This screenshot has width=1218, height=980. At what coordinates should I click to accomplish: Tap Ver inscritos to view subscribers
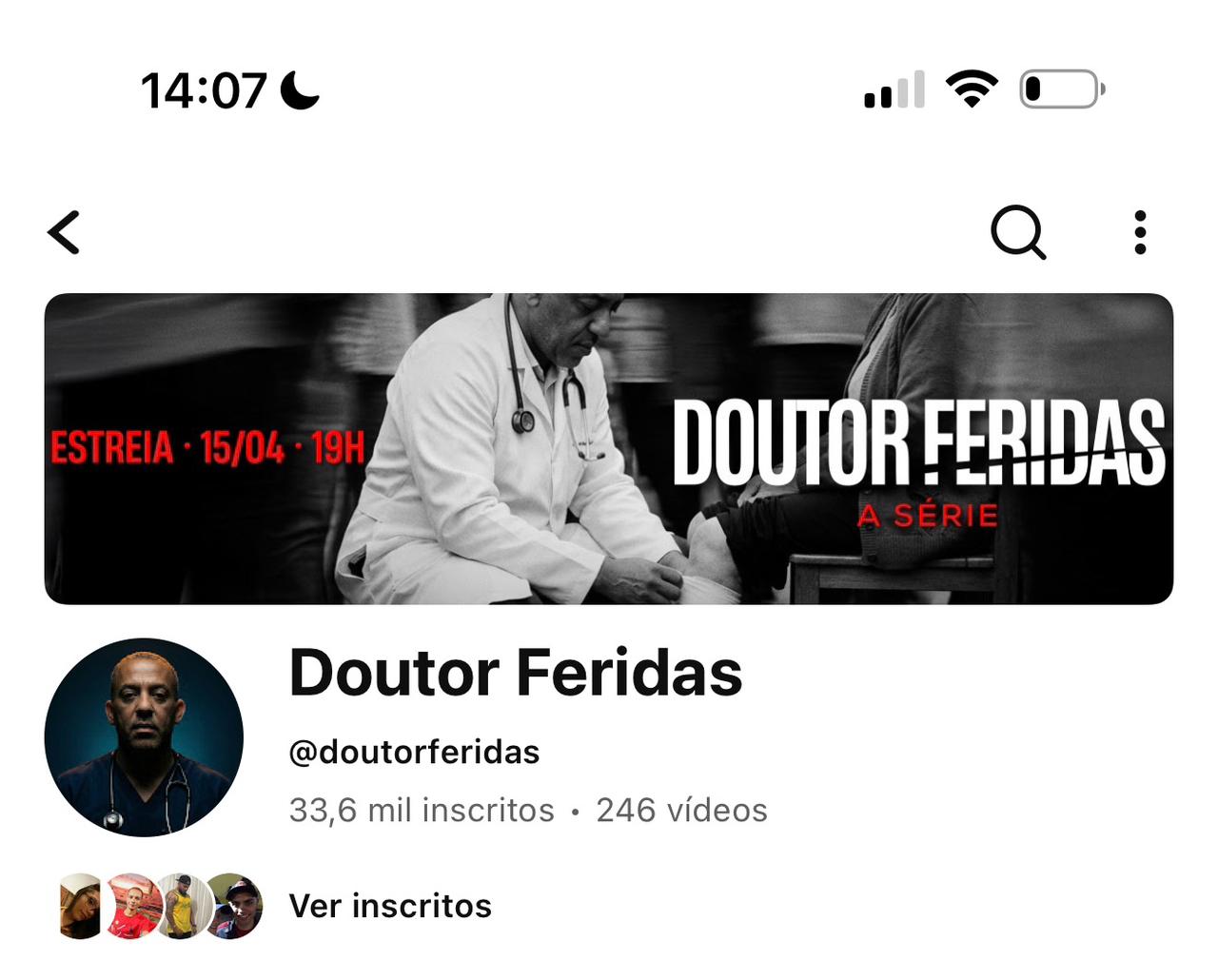coord(390,906)
